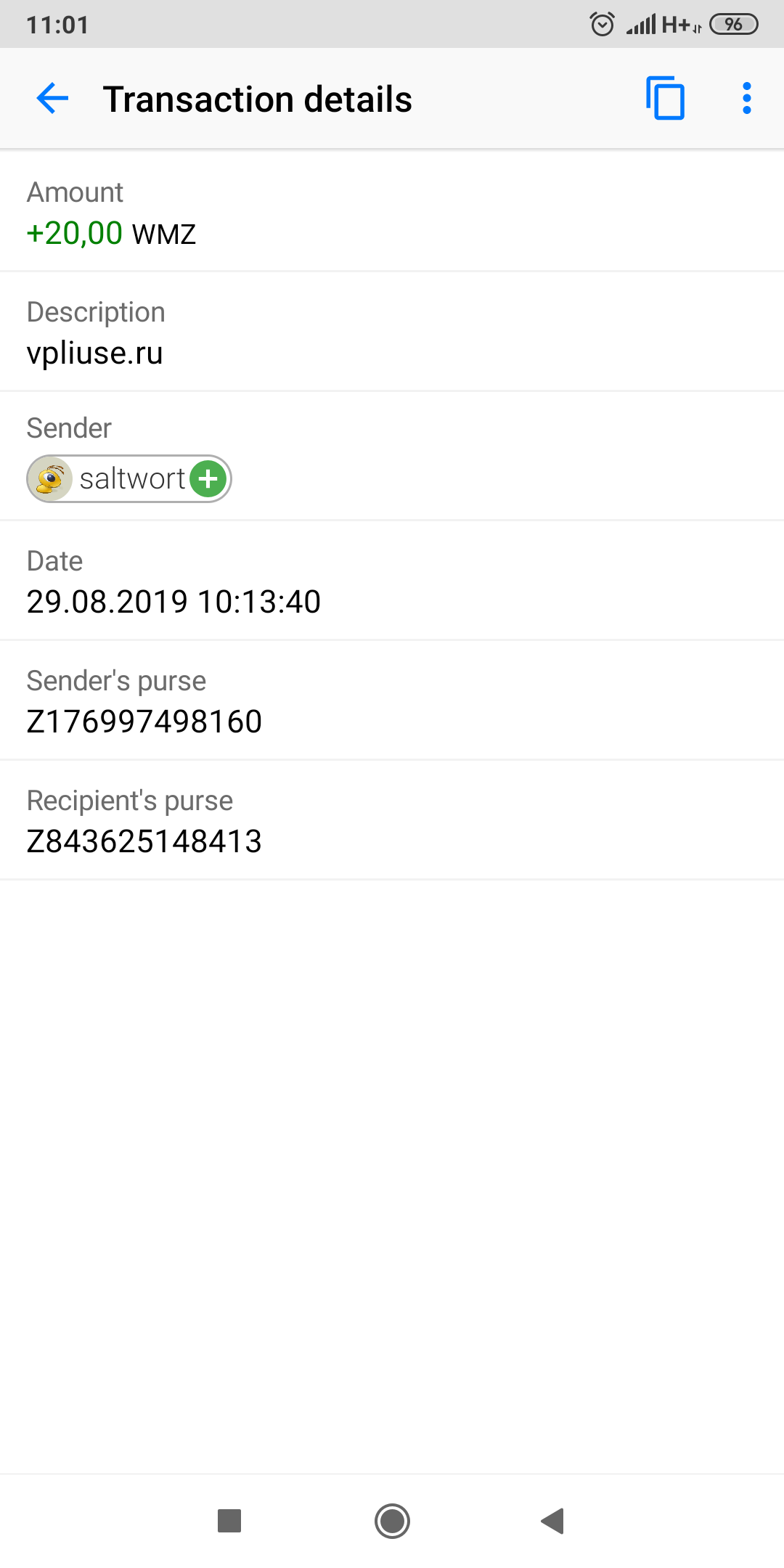Add saltwort with the green plus
Screen dimensions: 784x1568
pyautogui.click(x=208, y=479)
